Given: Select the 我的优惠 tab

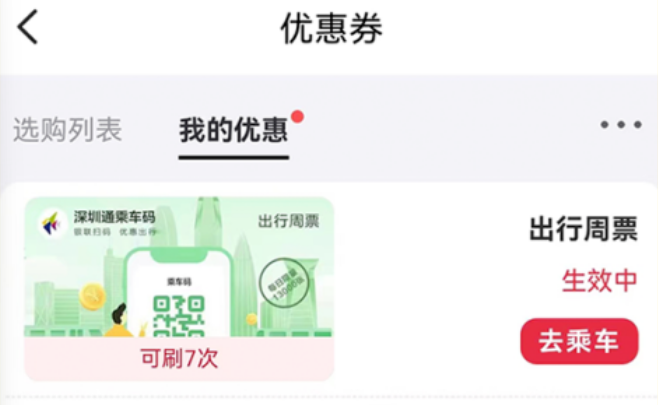Looking at the screenshot, I should 234,130.
